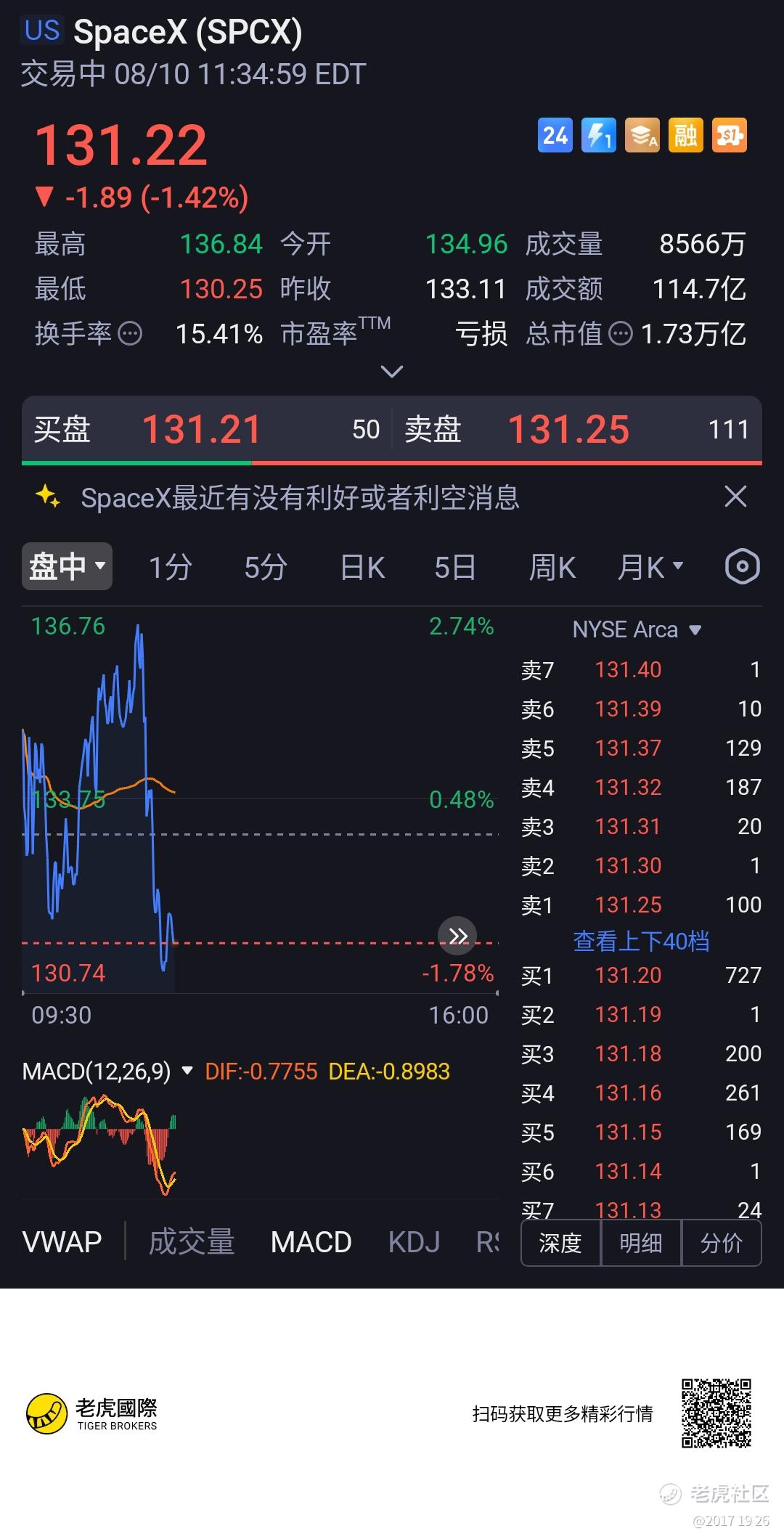784x1539 pixels.
Task: Switch to the 5分 chart
Action: [x=266, y=567]
